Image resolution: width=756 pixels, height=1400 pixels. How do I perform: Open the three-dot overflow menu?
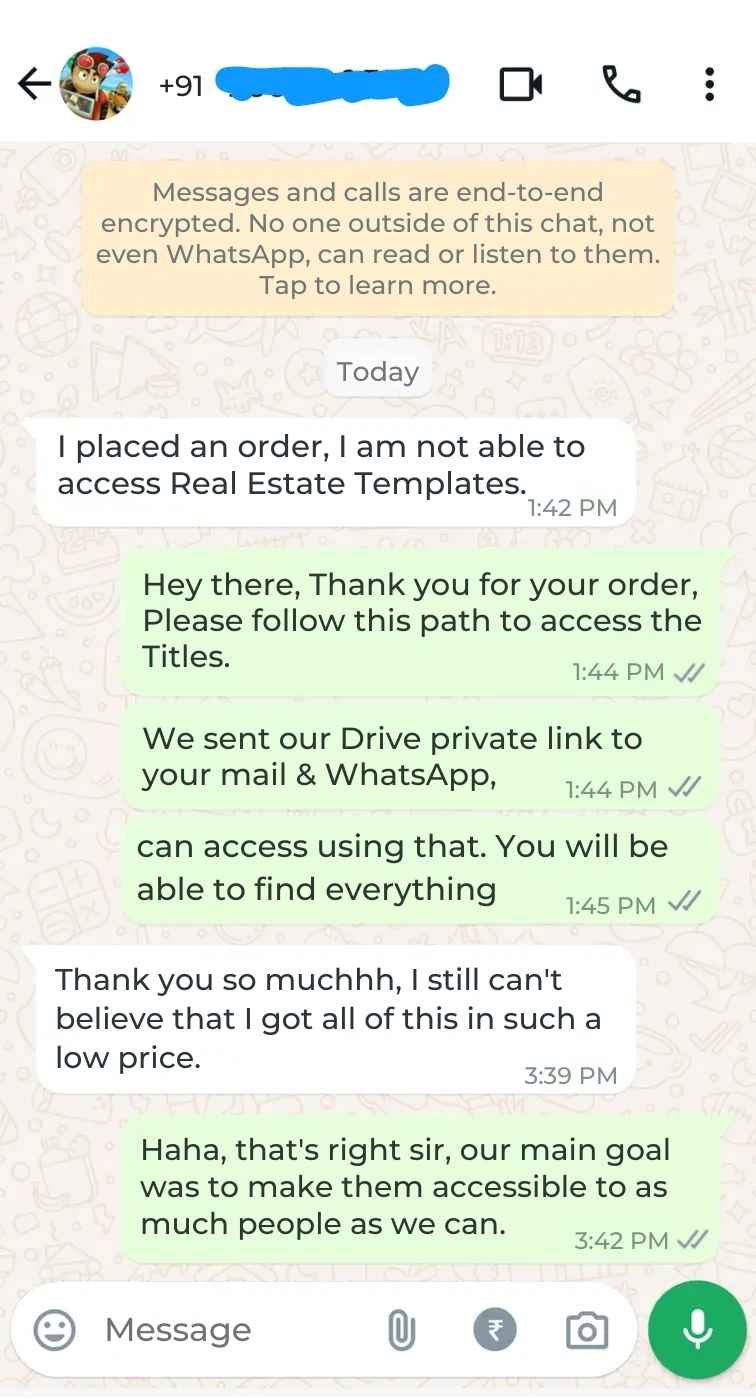coord(709,85)
